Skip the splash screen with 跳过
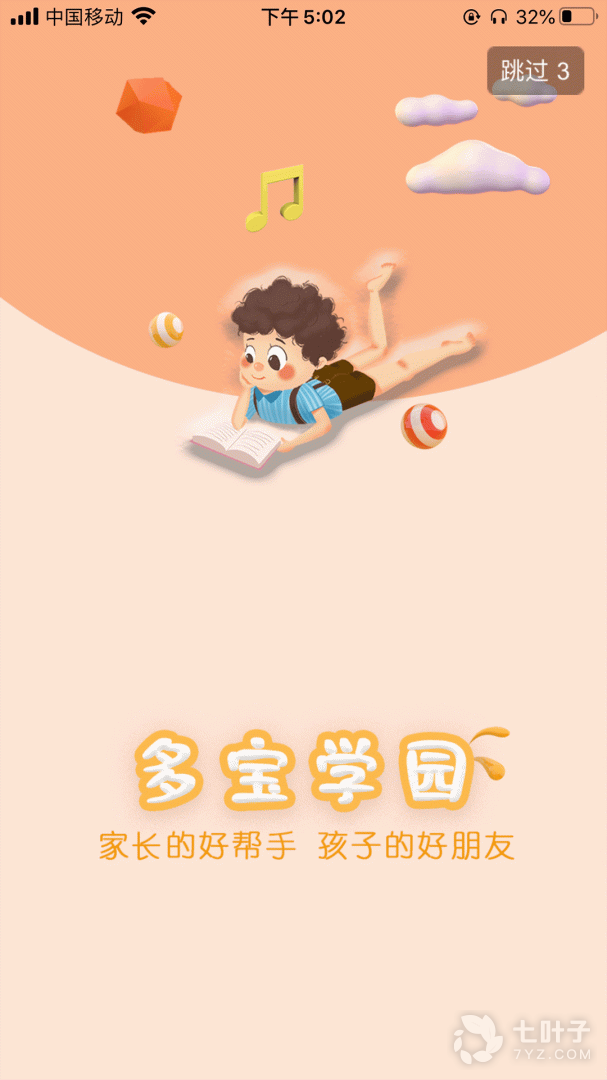The width and height of the screenshot is (607, 1080). [x=535, y=71]
